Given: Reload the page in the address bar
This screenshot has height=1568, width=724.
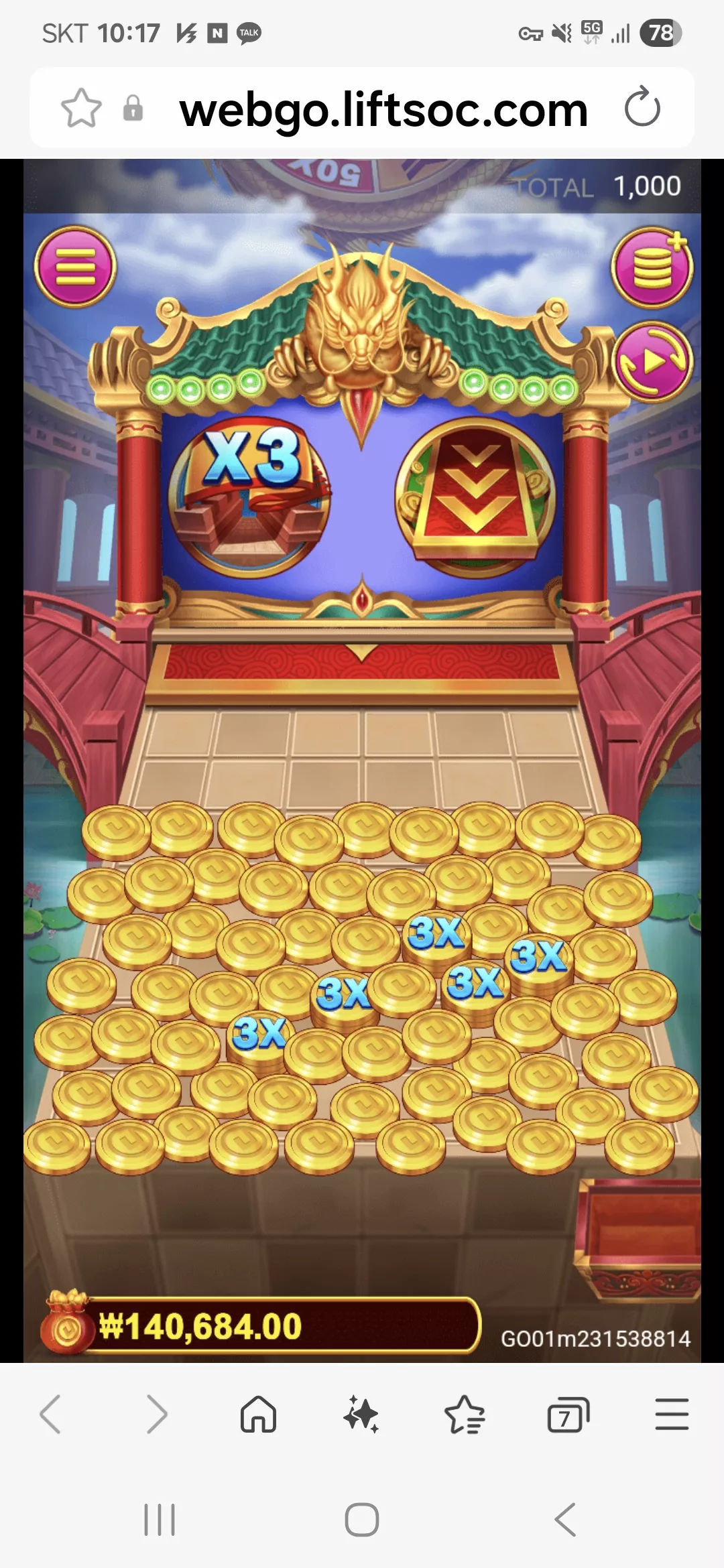Looking at the screenshot, I should click(642, 107).
